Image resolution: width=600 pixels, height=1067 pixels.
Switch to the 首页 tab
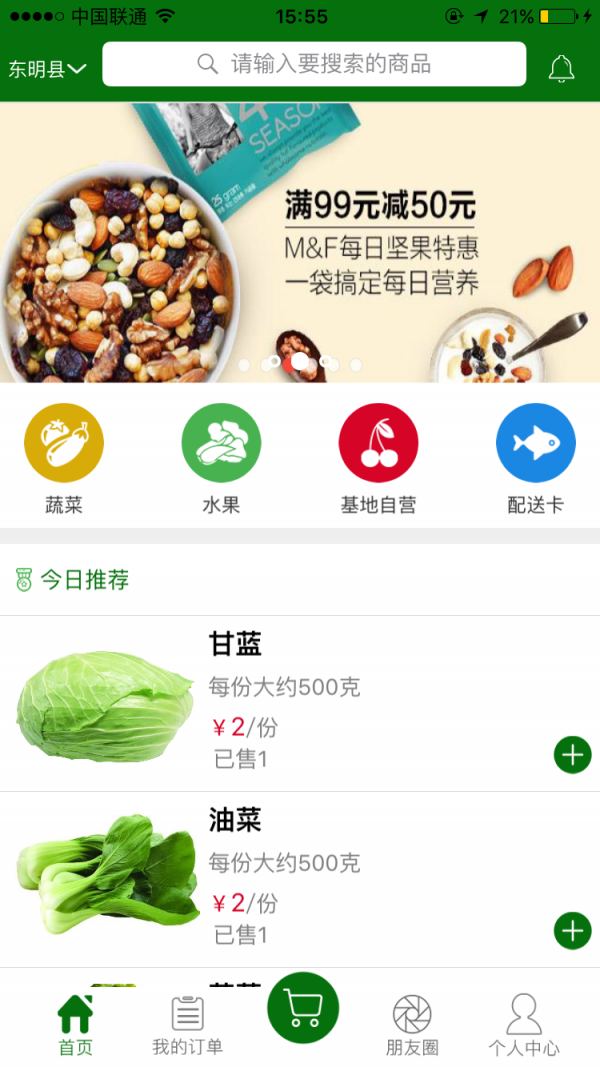click(x=75, y=1025)
